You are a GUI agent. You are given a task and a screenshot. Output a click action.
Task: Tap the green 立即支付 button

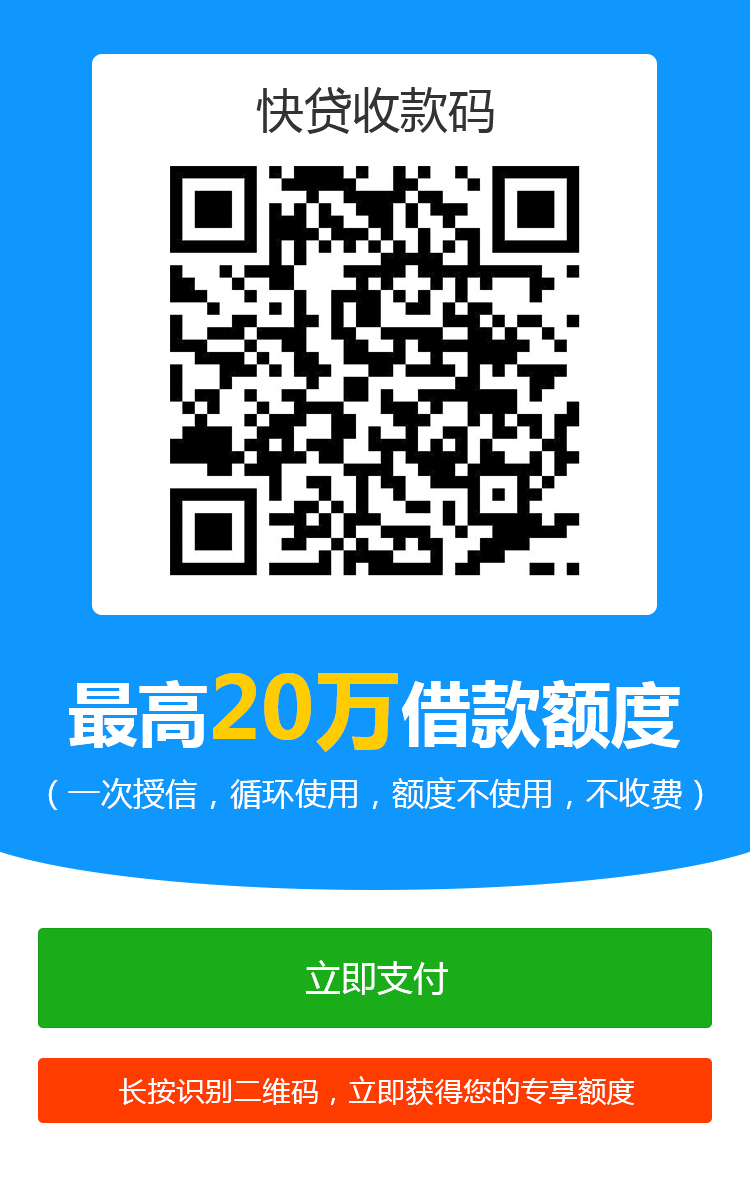375,978
